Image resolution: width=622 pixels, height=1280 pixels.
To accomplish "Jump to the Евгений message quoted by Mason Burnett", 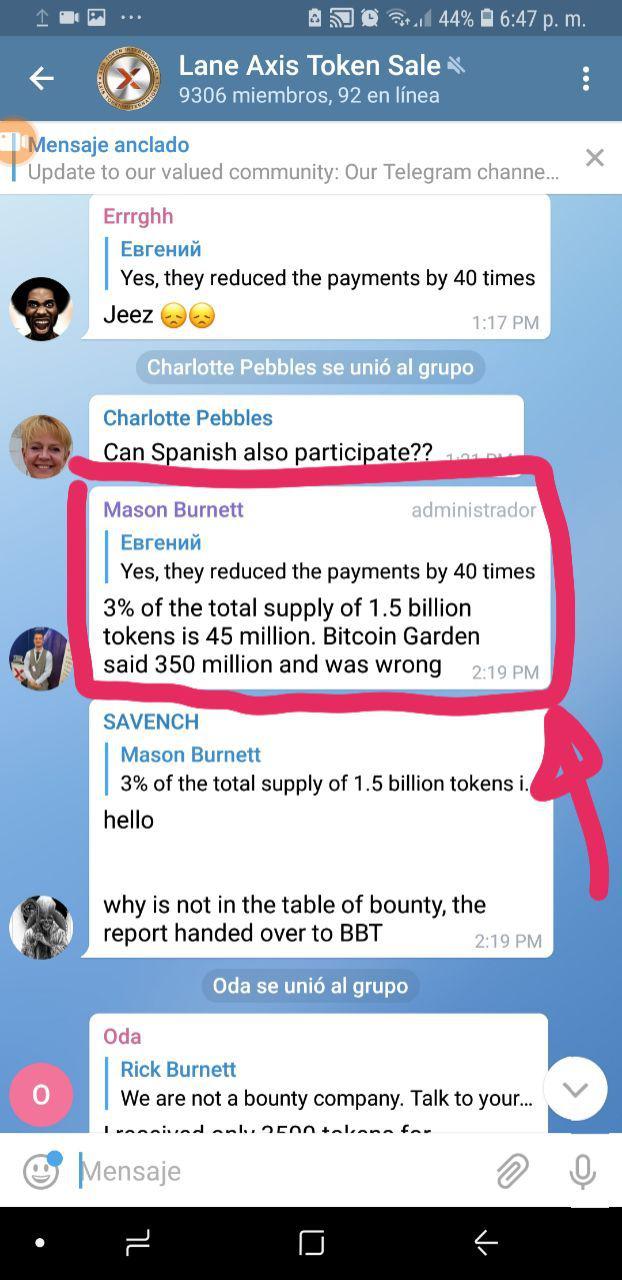I will [325, 557].
